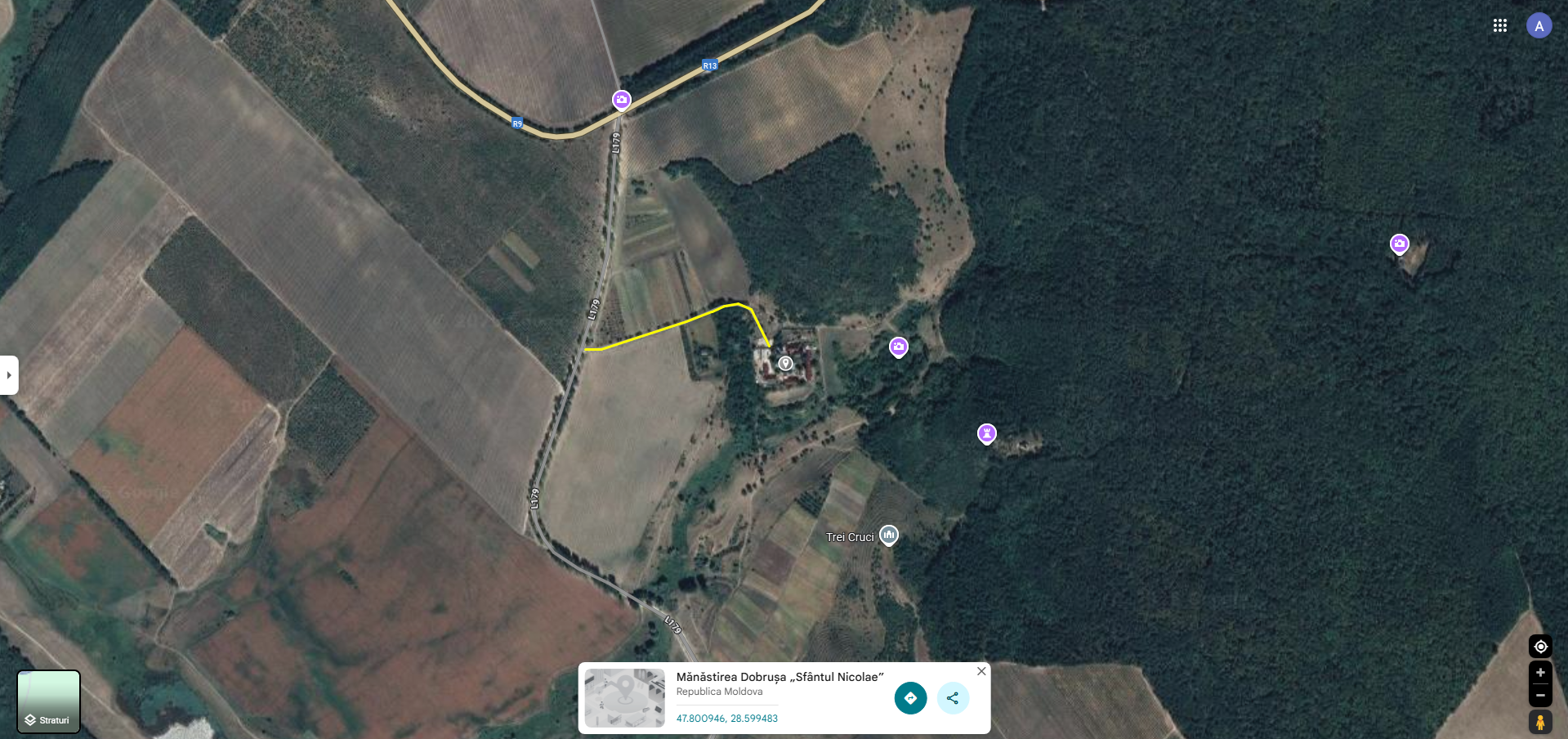Open the coordinates link 47.800946, 28.599483
This screenshot has height=739, width=1568.
click(726, 719)
